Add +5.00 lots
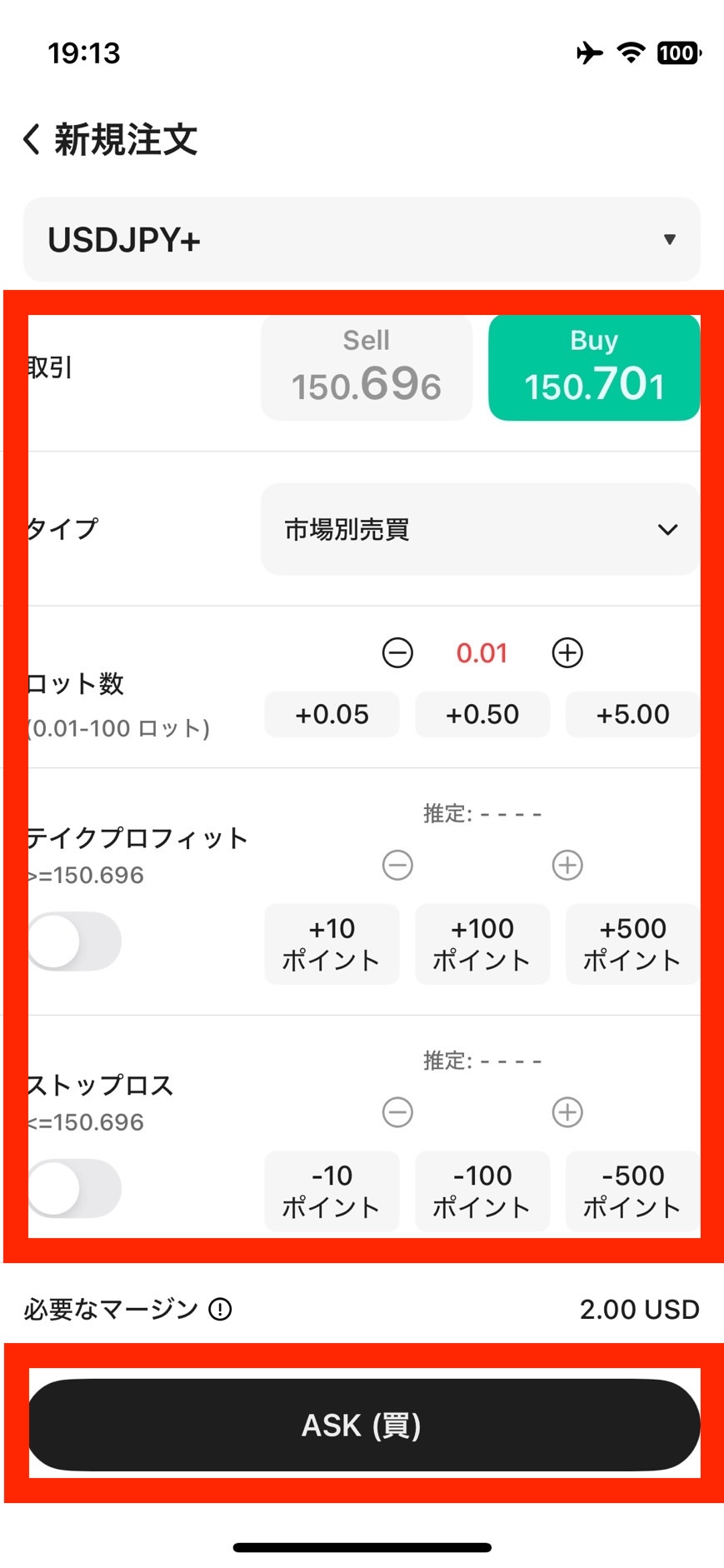 (632, 714)
